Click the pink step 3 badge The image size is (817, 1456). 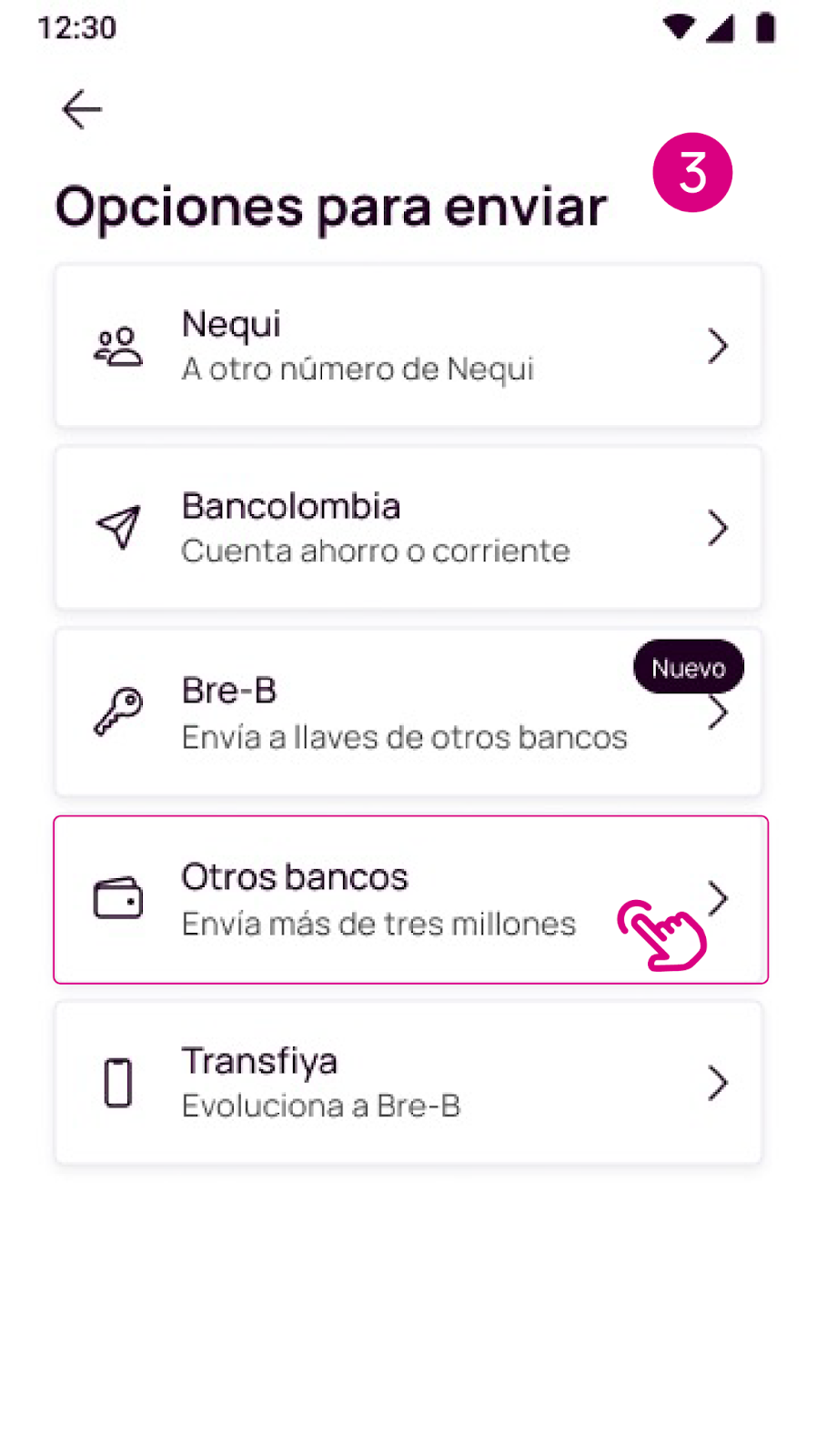pyautogui.click(x=692, y=173)
